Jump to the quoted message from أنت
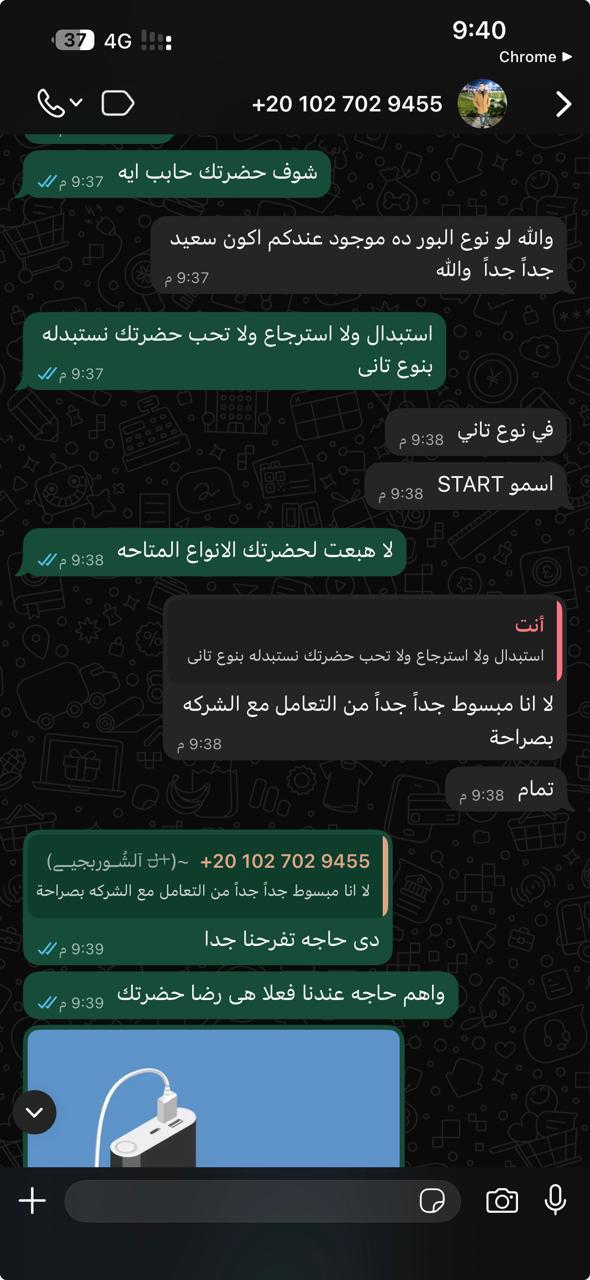 (x=364, y=640)
